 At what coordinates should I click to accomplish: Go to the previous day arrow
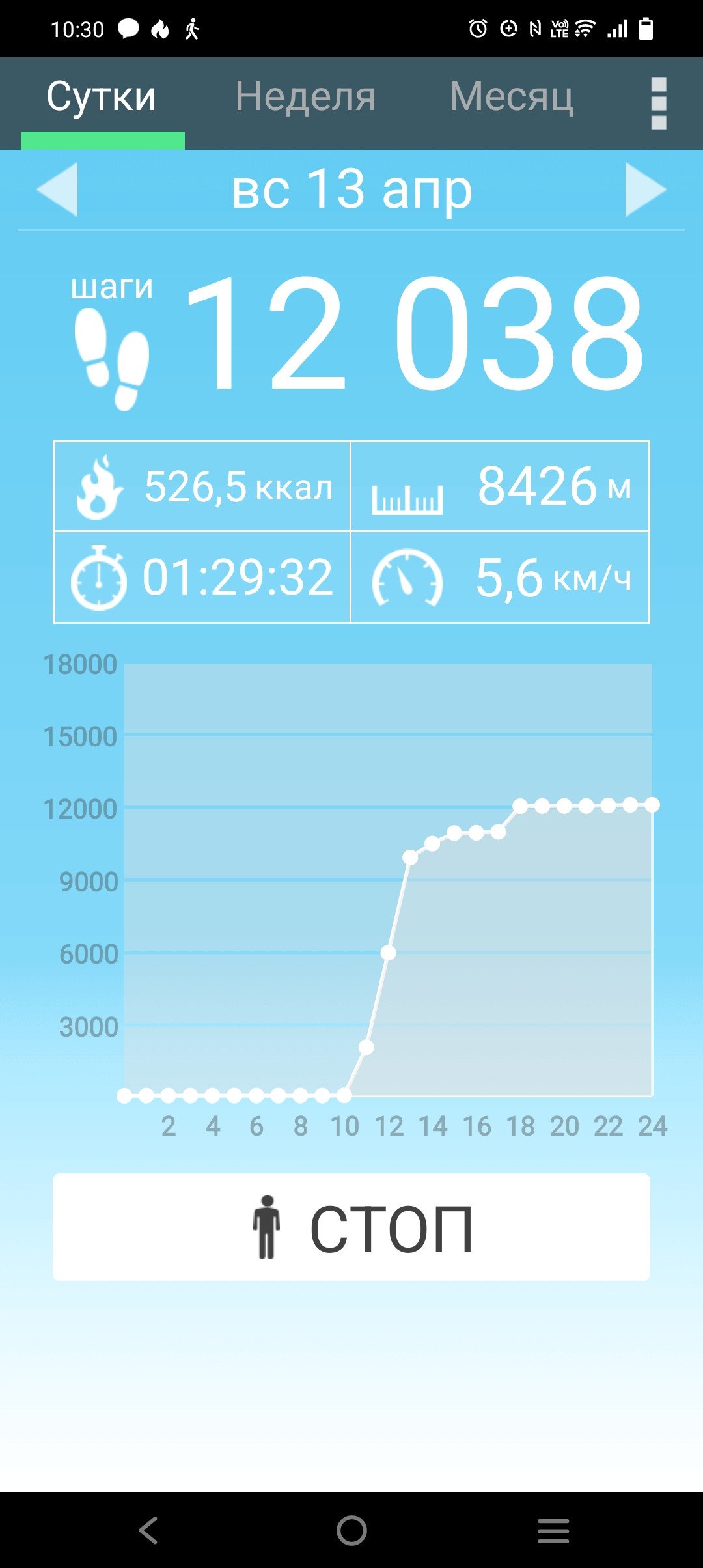(x=57, y=189)
